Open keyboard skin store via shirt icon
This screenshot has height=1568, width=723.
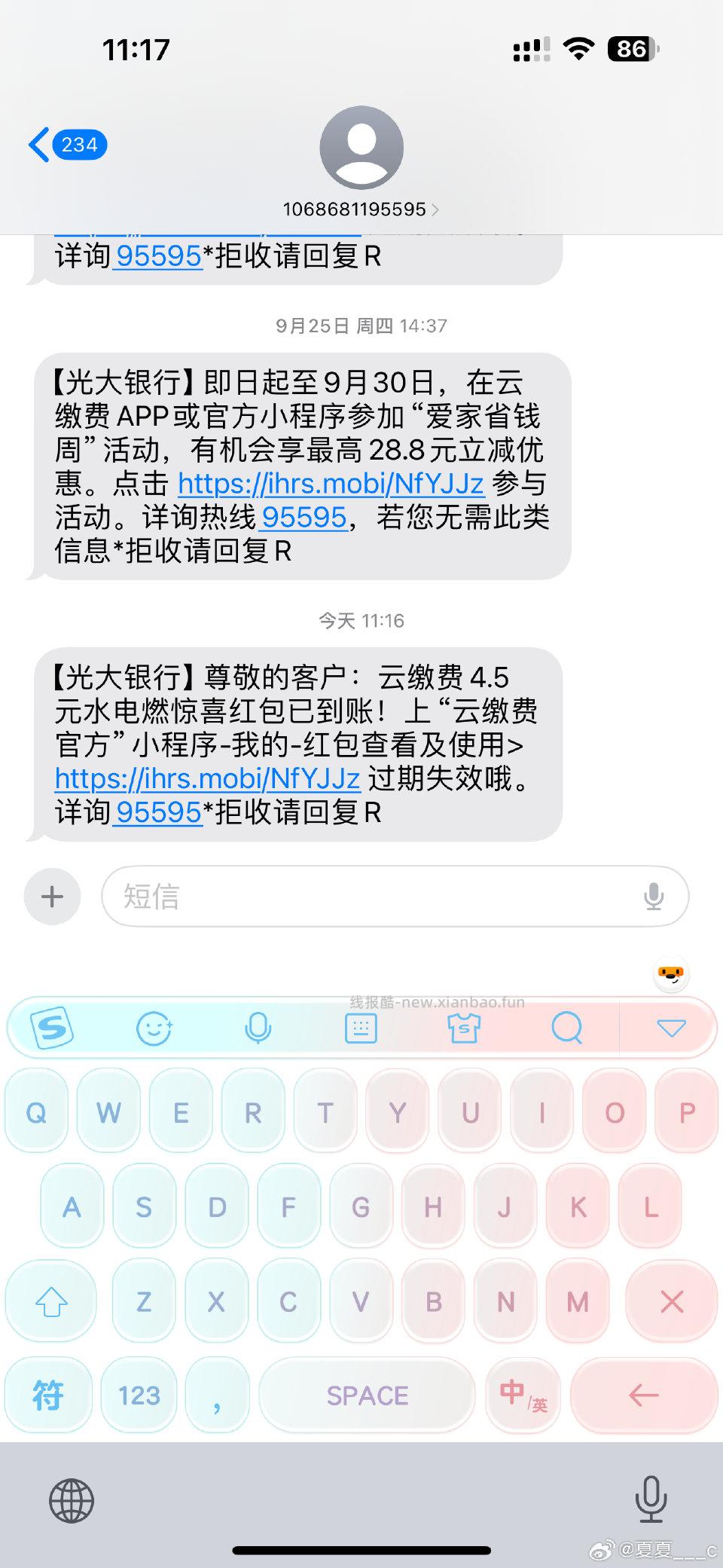pyautogui.click(x=465, y=1027)
